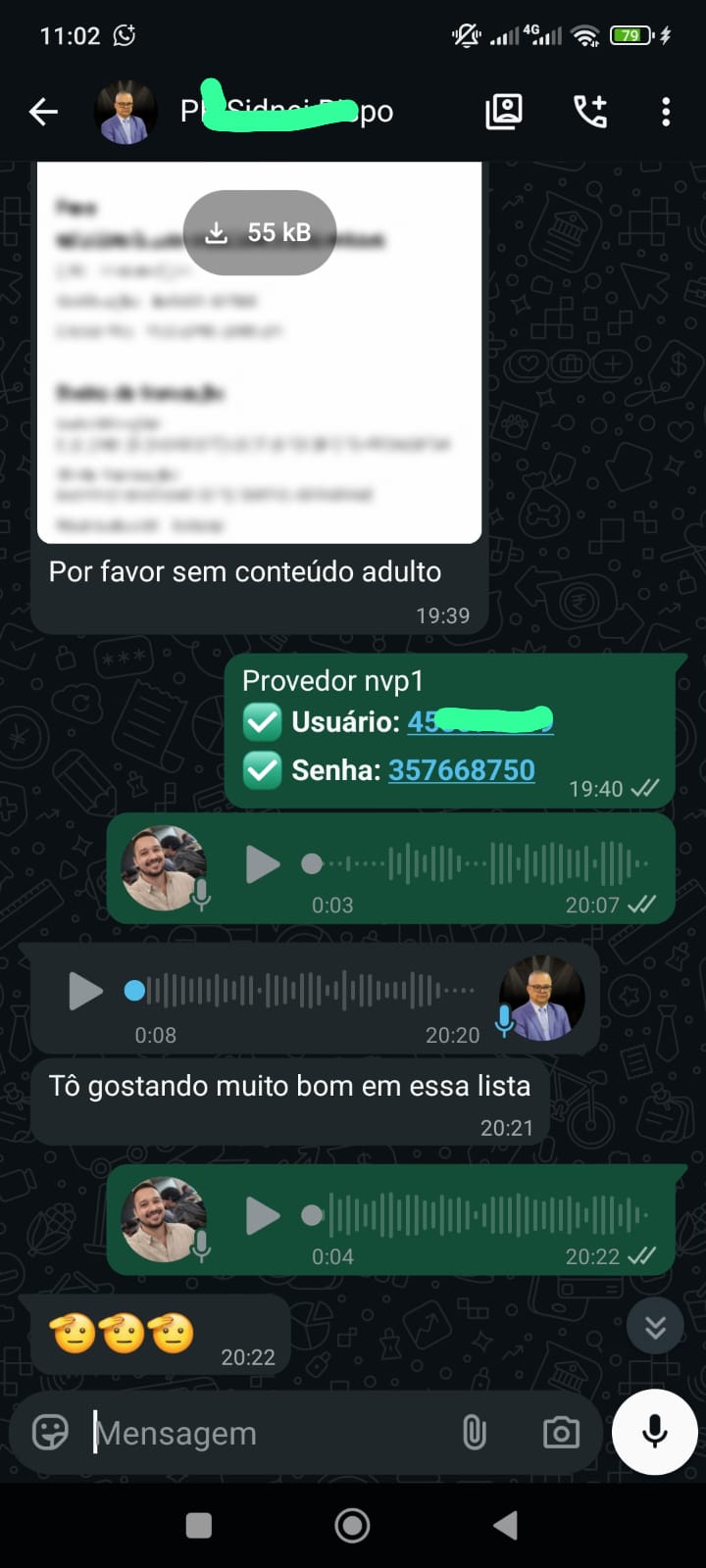
Task: Start a new call with this contact
Action: (590, 112)
